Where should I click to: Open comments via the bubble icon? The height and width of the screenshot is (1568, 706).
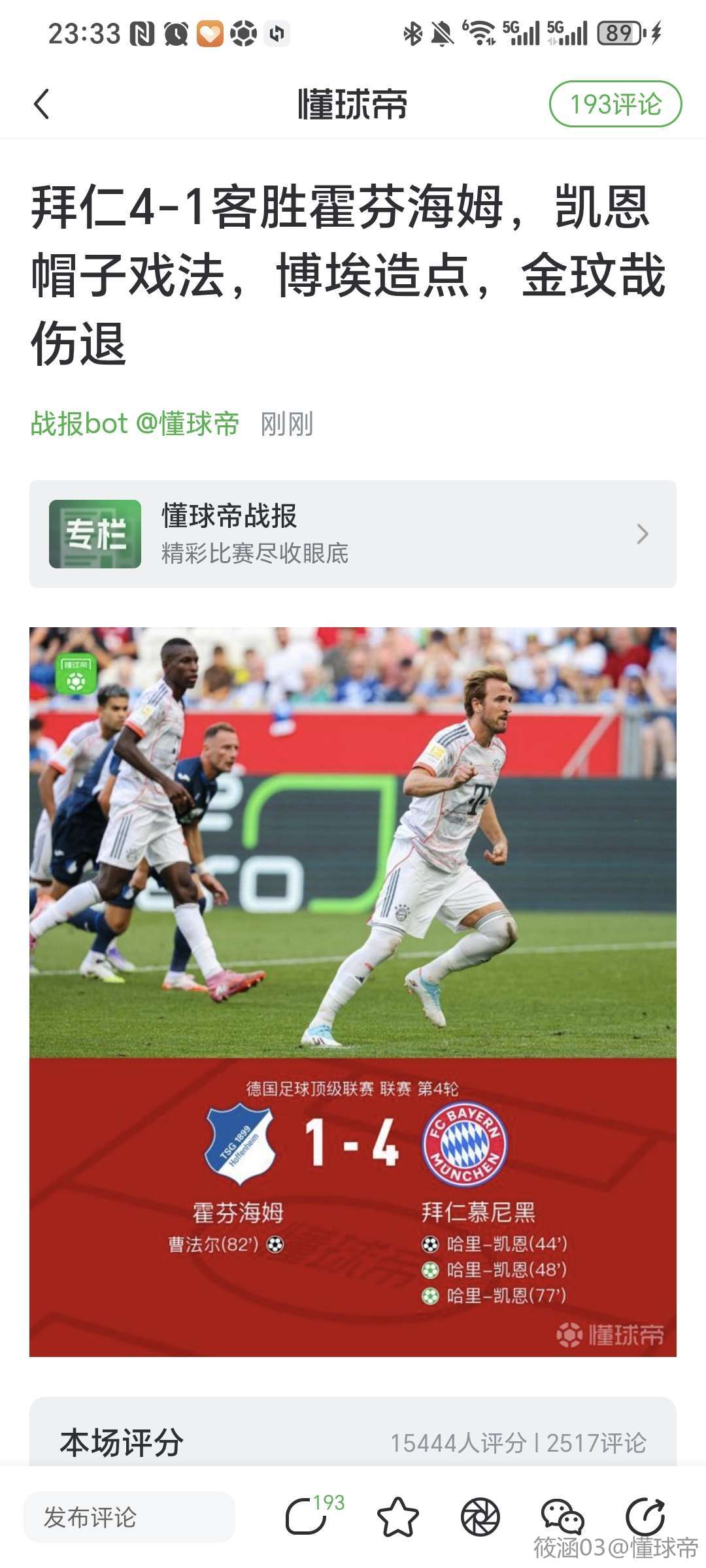tap(307, 1517)
